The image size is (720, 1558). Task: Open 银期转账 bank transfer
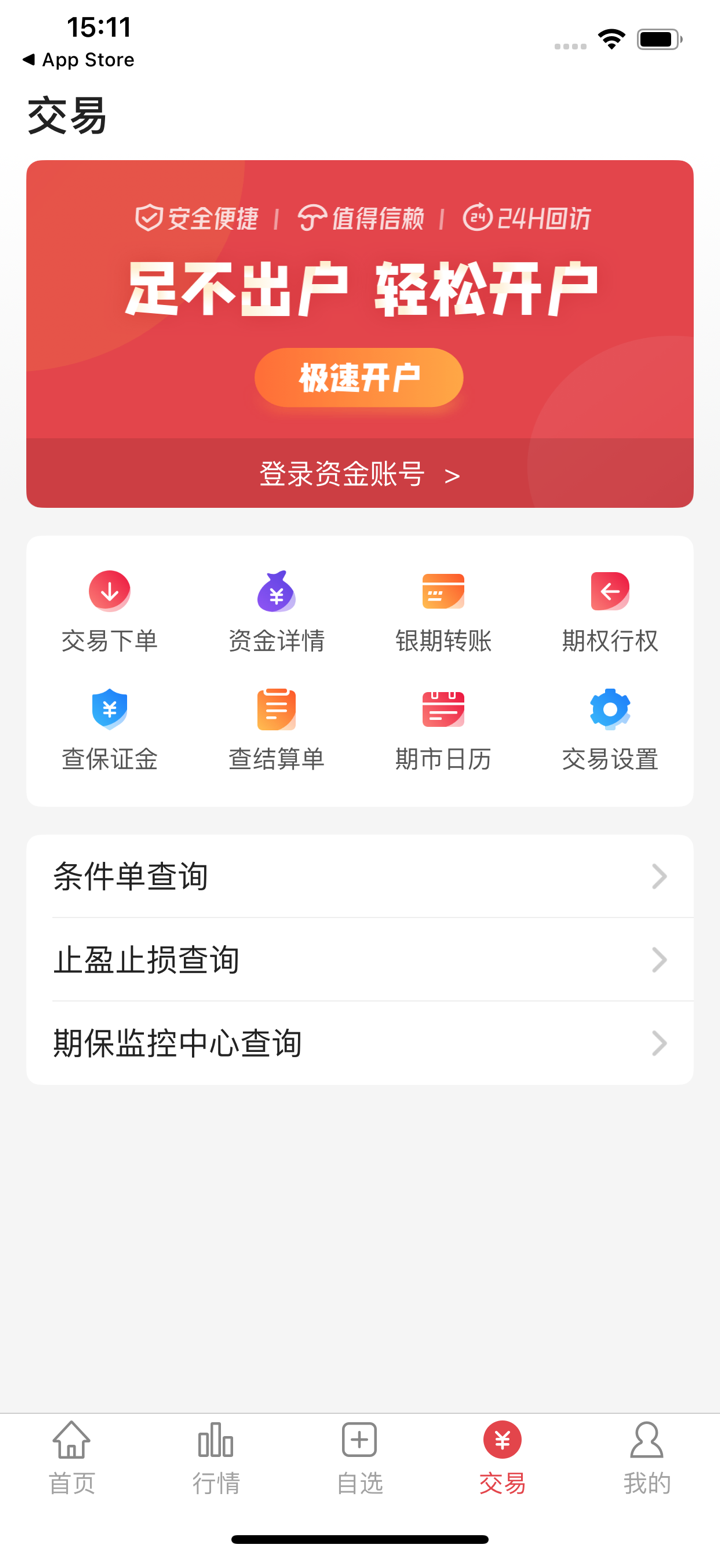click(443, 611)
